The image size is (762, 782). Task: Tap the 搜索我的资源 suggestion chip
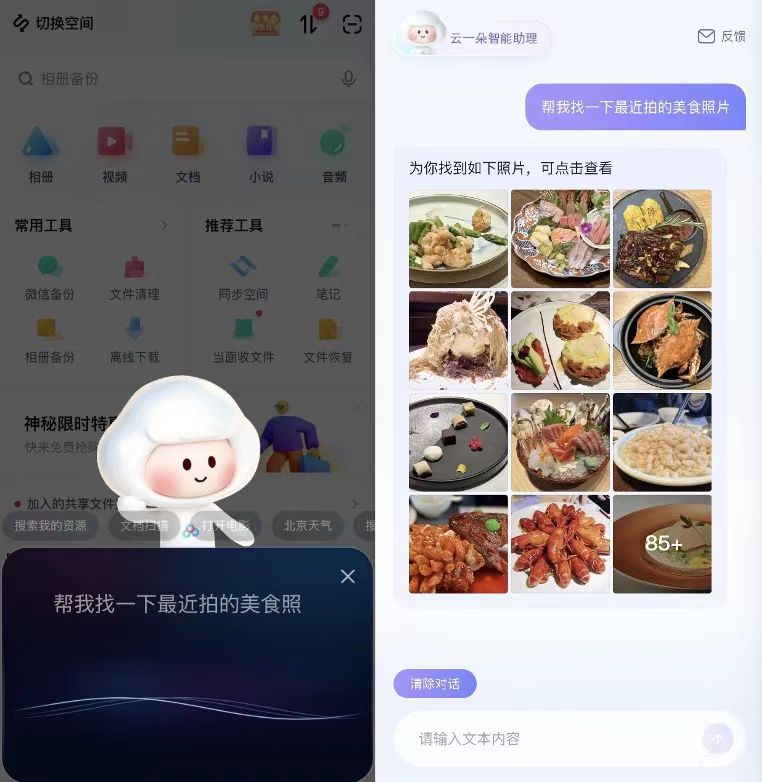pos(50,525)
